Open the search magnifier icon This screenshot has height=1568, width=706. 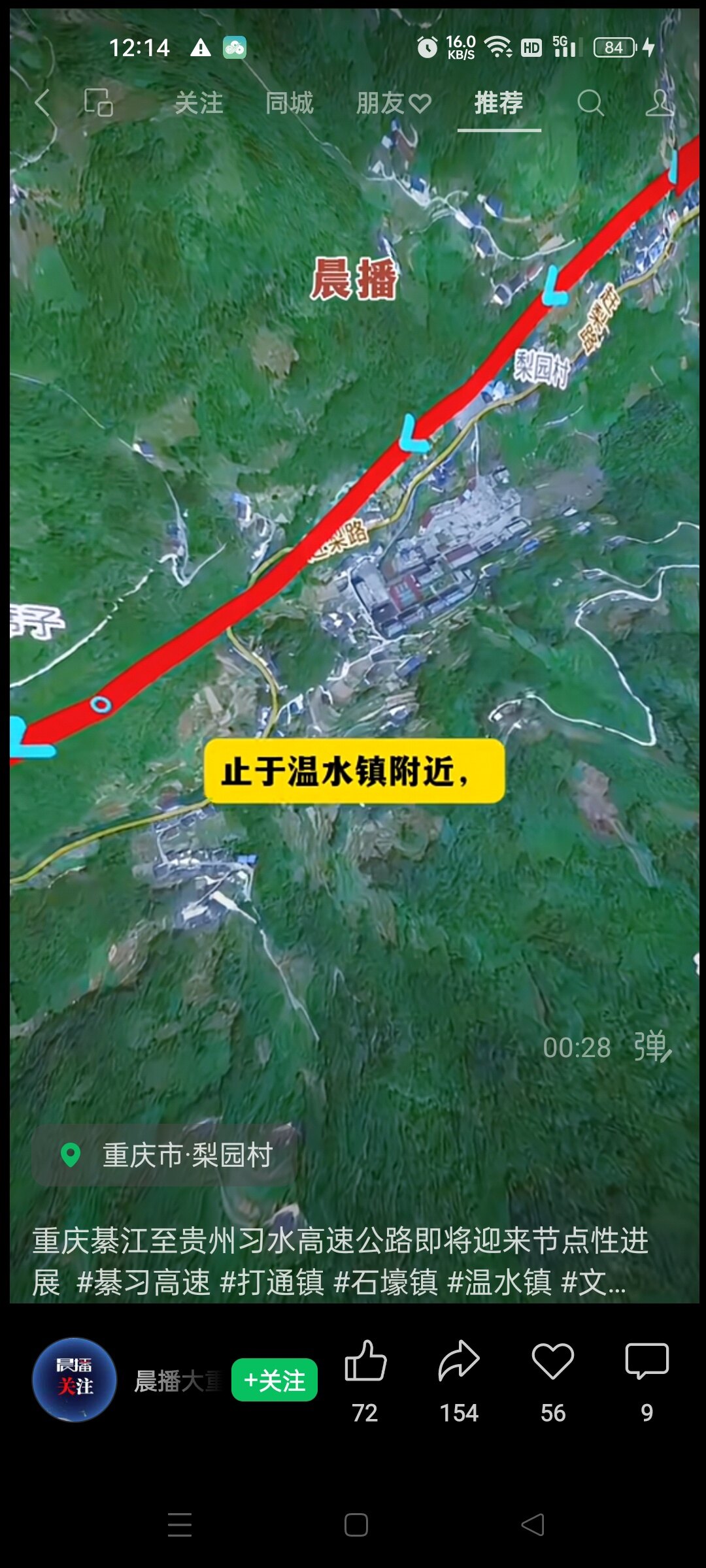[590, 103]
